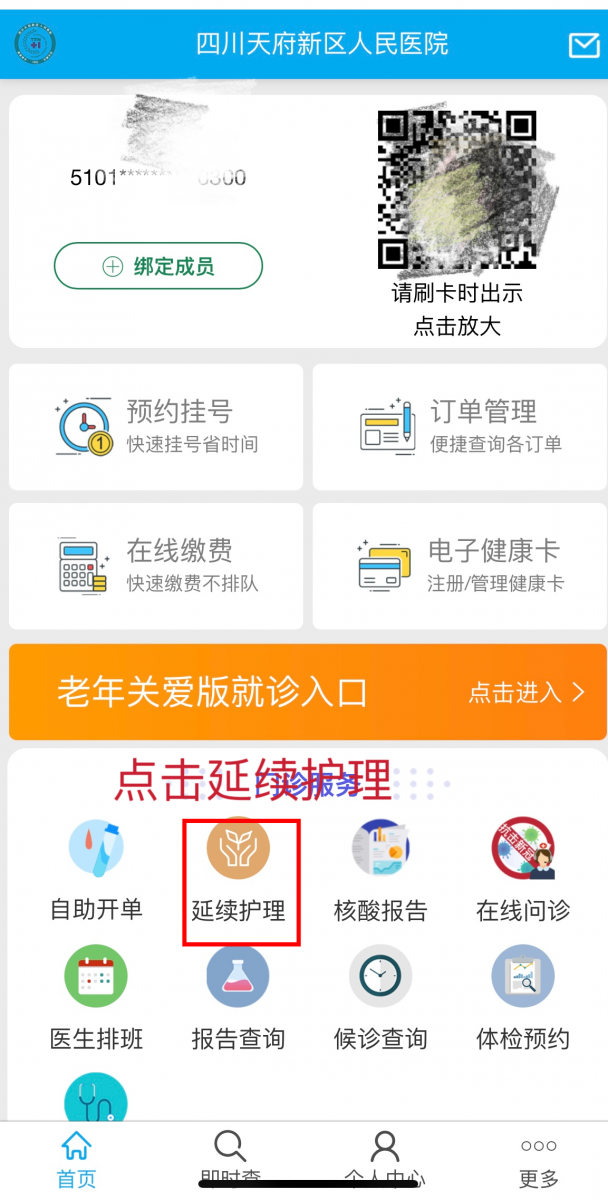Open 自助开单 self-service ordering
This screenshot has height=1200, width=608.
pyautogui.click(x=96, y=870)
